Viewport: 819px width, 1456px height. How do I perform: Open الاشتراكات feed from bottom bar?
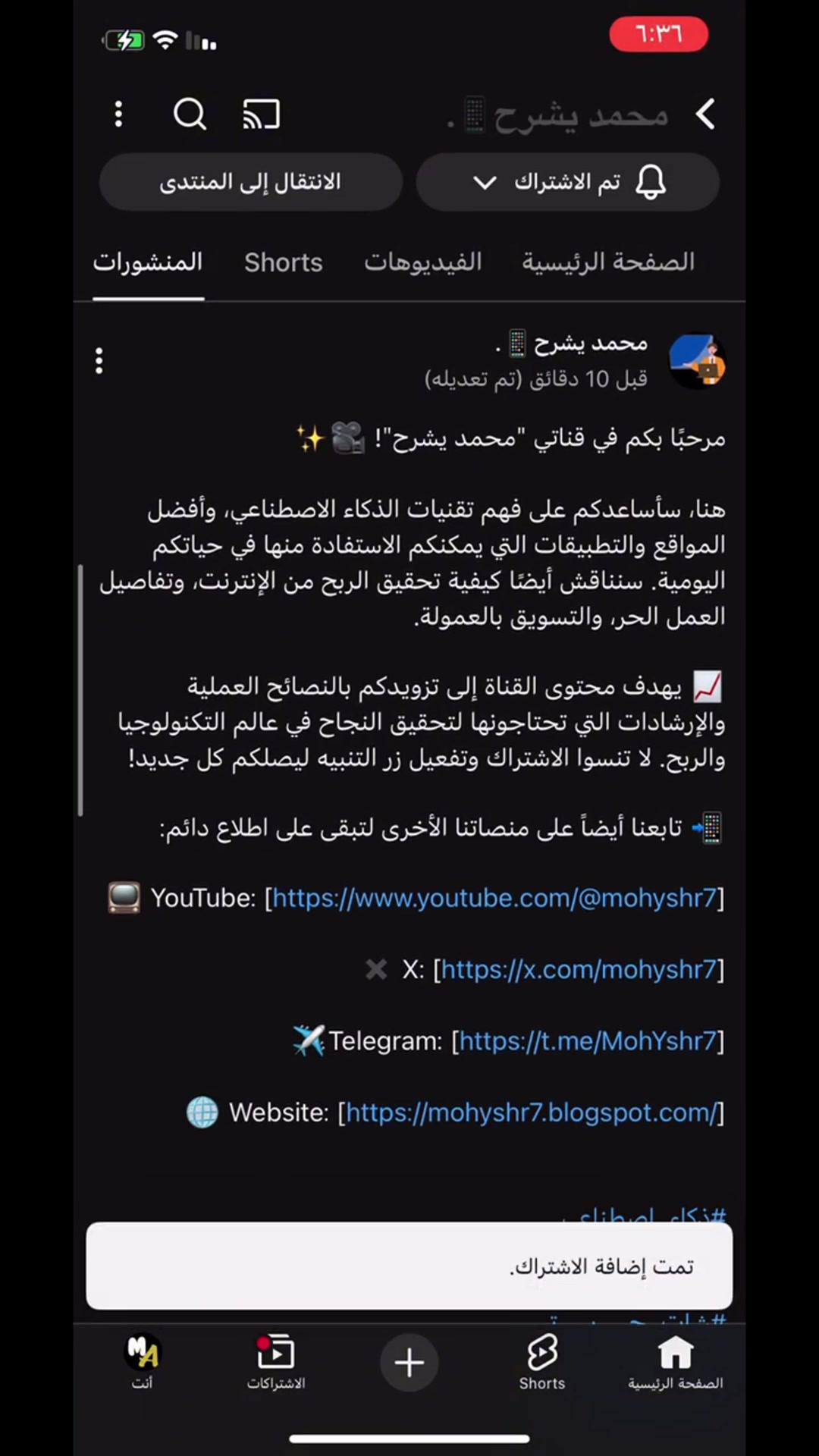pyautogui.click(x=276, y=1361)
